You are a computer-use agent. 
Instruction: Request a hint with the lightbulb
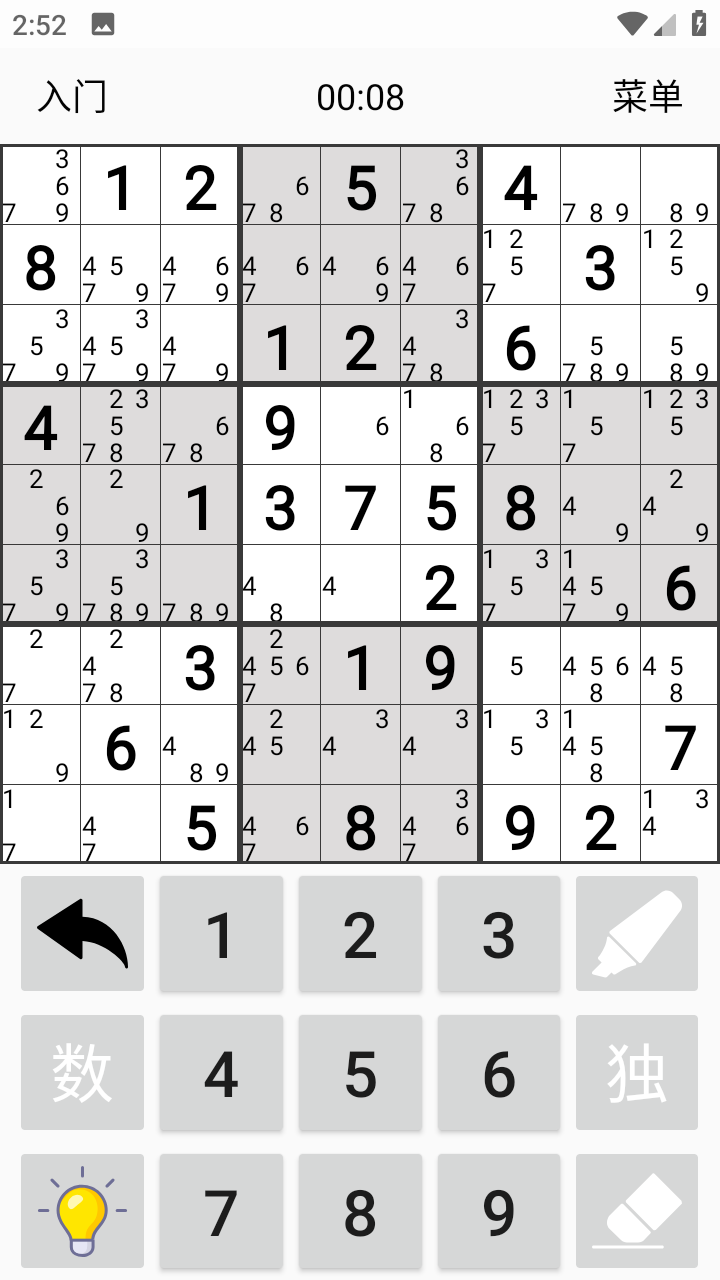click(x=82, y=1210)
